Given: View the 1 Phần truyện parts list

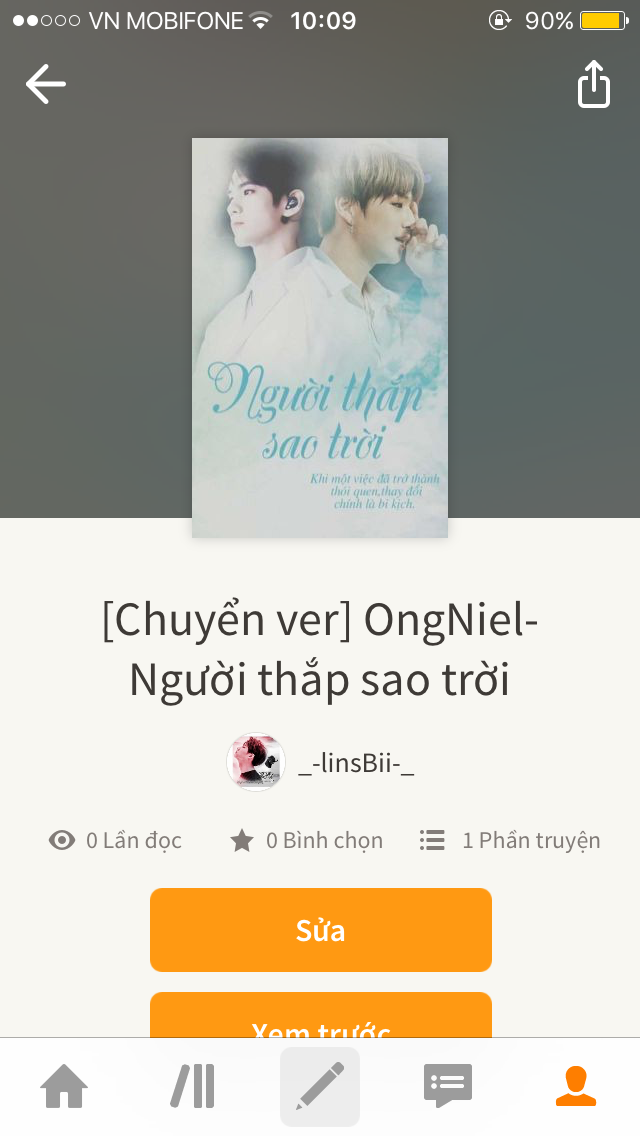Looking at the screenshot, I should point(511,840).
